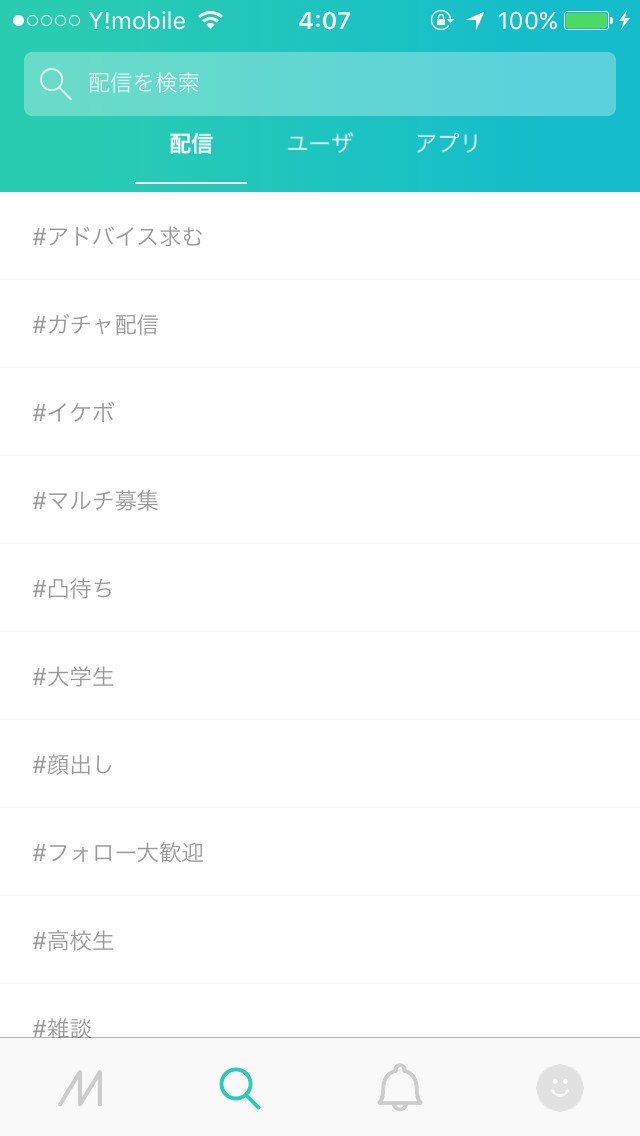Open the #大学生 hashtag
Viewport: 640px width, 1136px height.
coord(320,676)
